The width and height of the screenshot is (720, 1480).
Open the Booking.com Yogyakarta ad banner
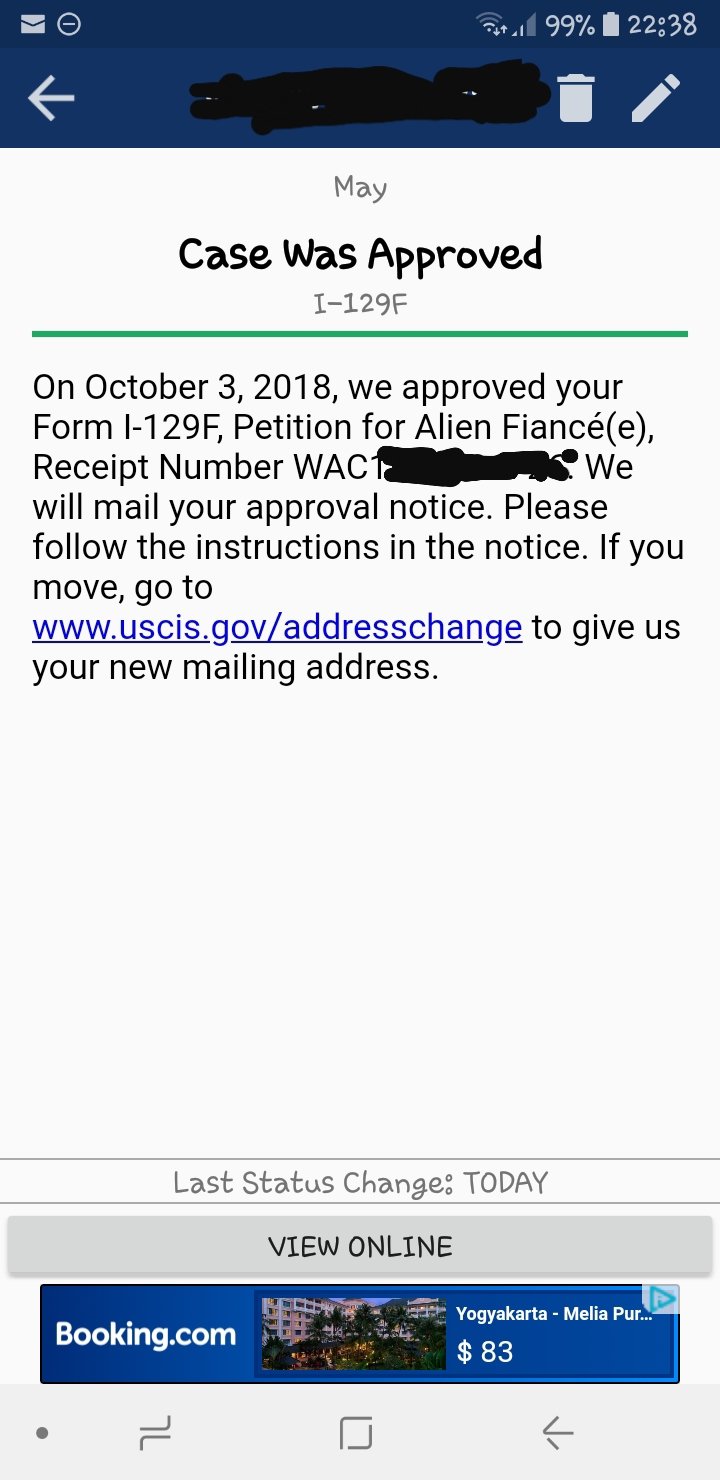pos(360,1334)
